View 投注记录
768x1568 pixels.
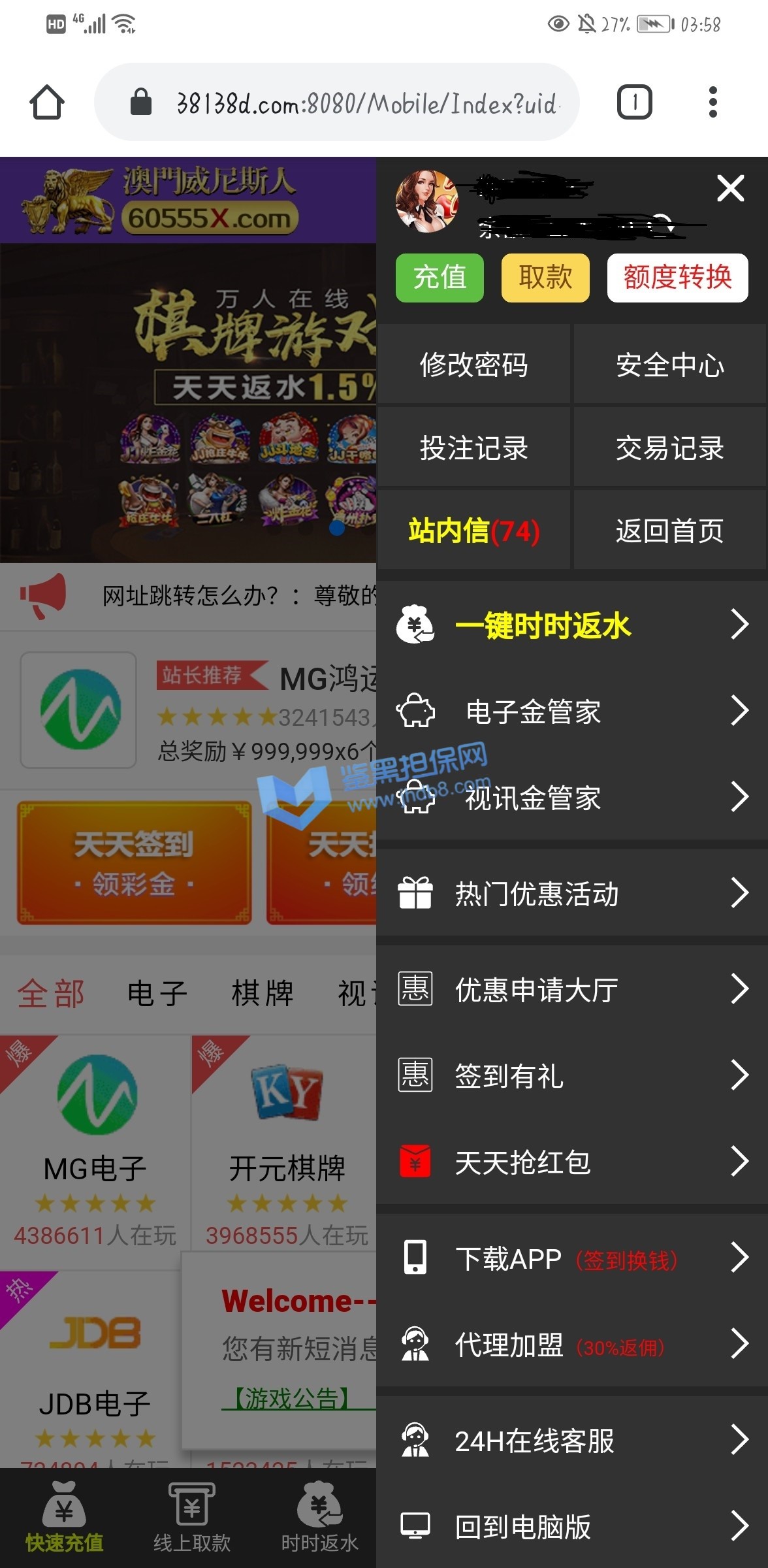473,448
